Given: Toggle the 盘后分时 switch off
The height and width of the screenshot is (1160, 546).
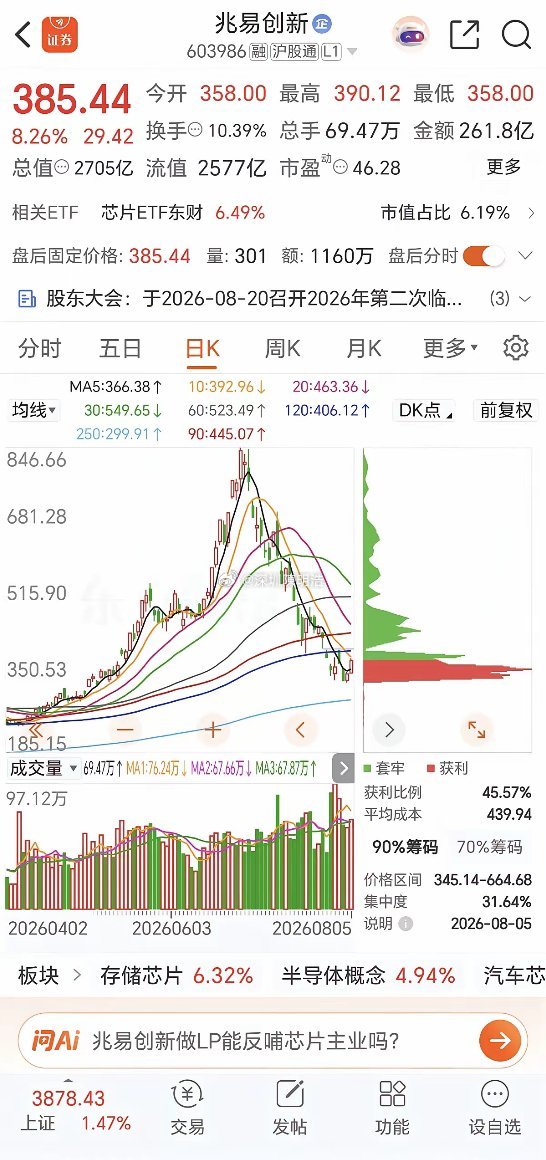Looking at the screenshot, I should click(484, 257).
